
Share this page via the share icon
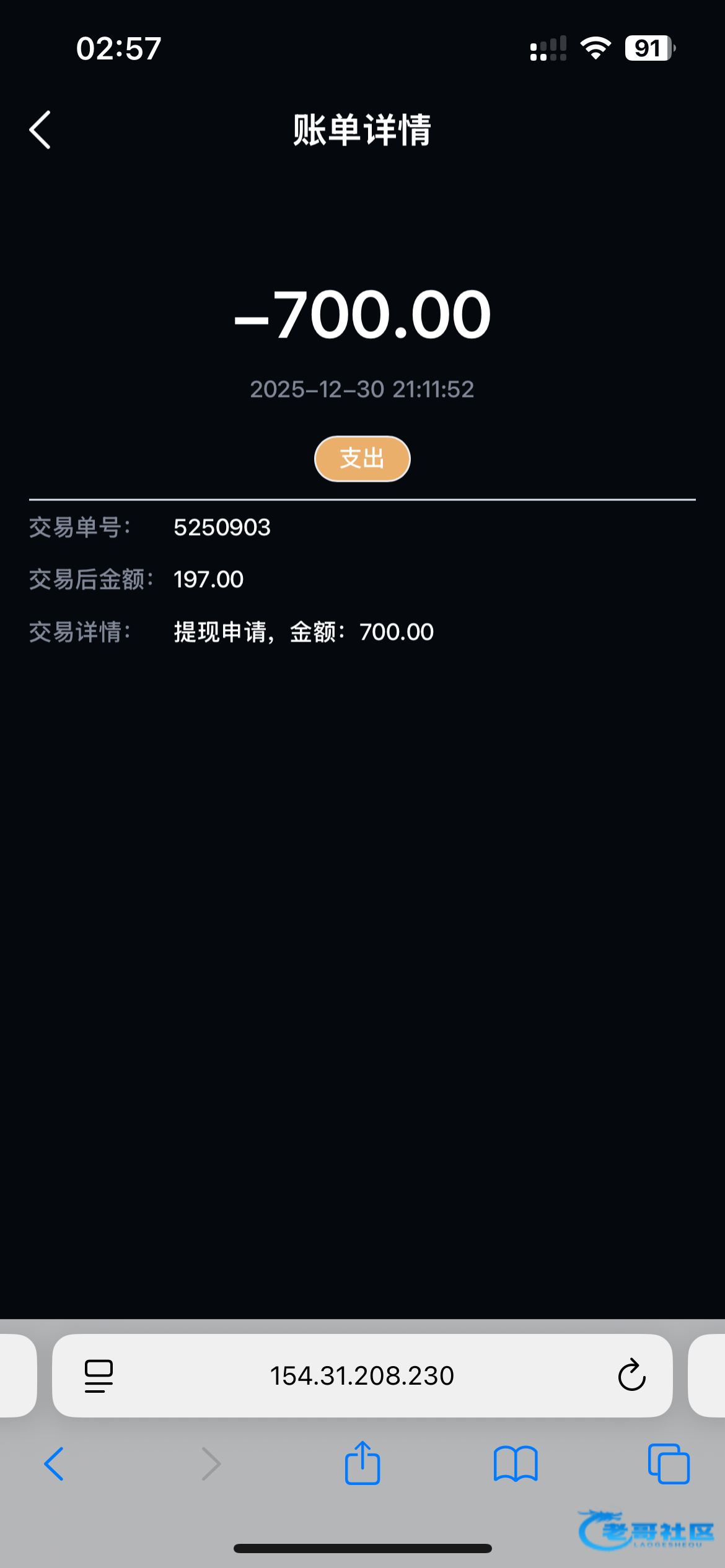click(362, 1464)
